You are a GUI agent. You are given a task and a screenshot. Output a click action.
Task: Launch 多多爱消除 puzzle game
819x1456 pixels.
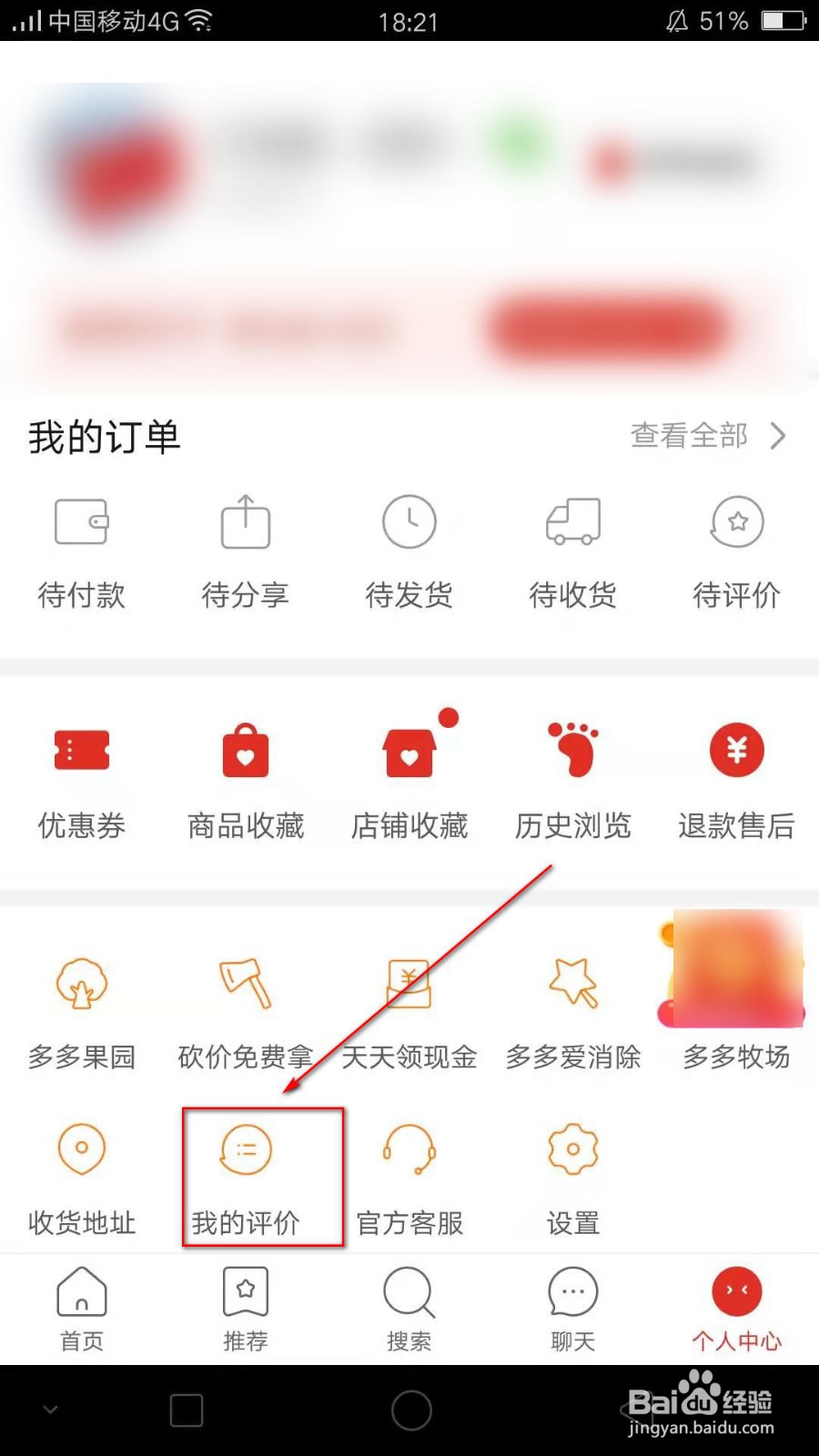point(572,1010)
